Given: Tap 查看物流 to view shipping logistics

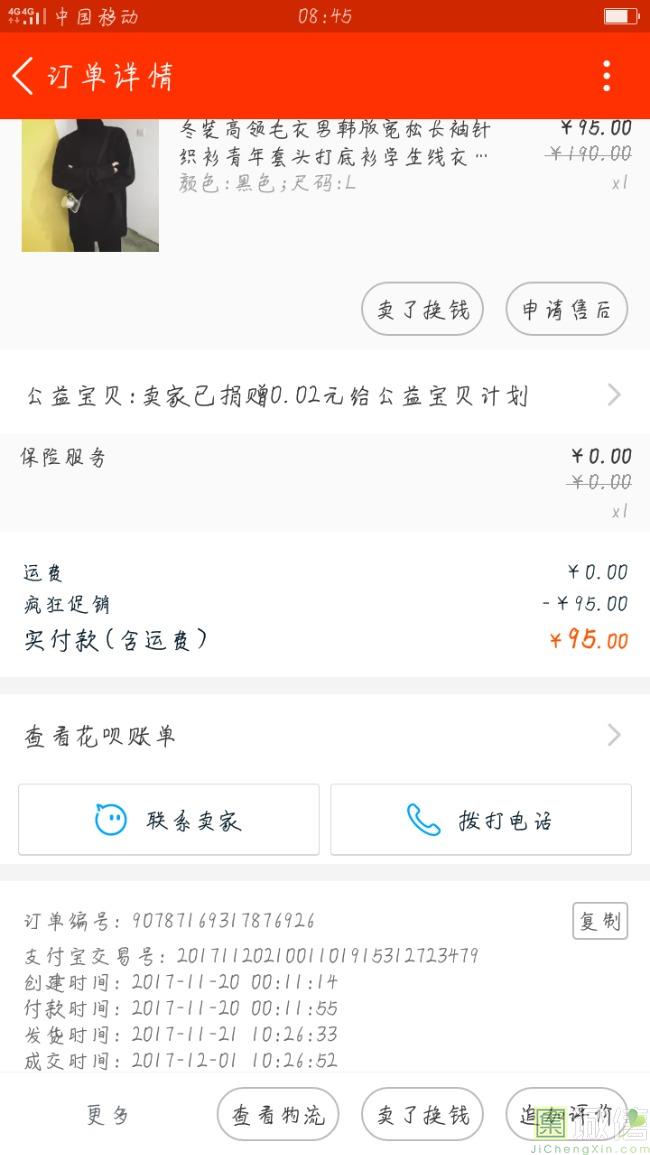Looking at the screenshot, I should [x=278, y=1115].
